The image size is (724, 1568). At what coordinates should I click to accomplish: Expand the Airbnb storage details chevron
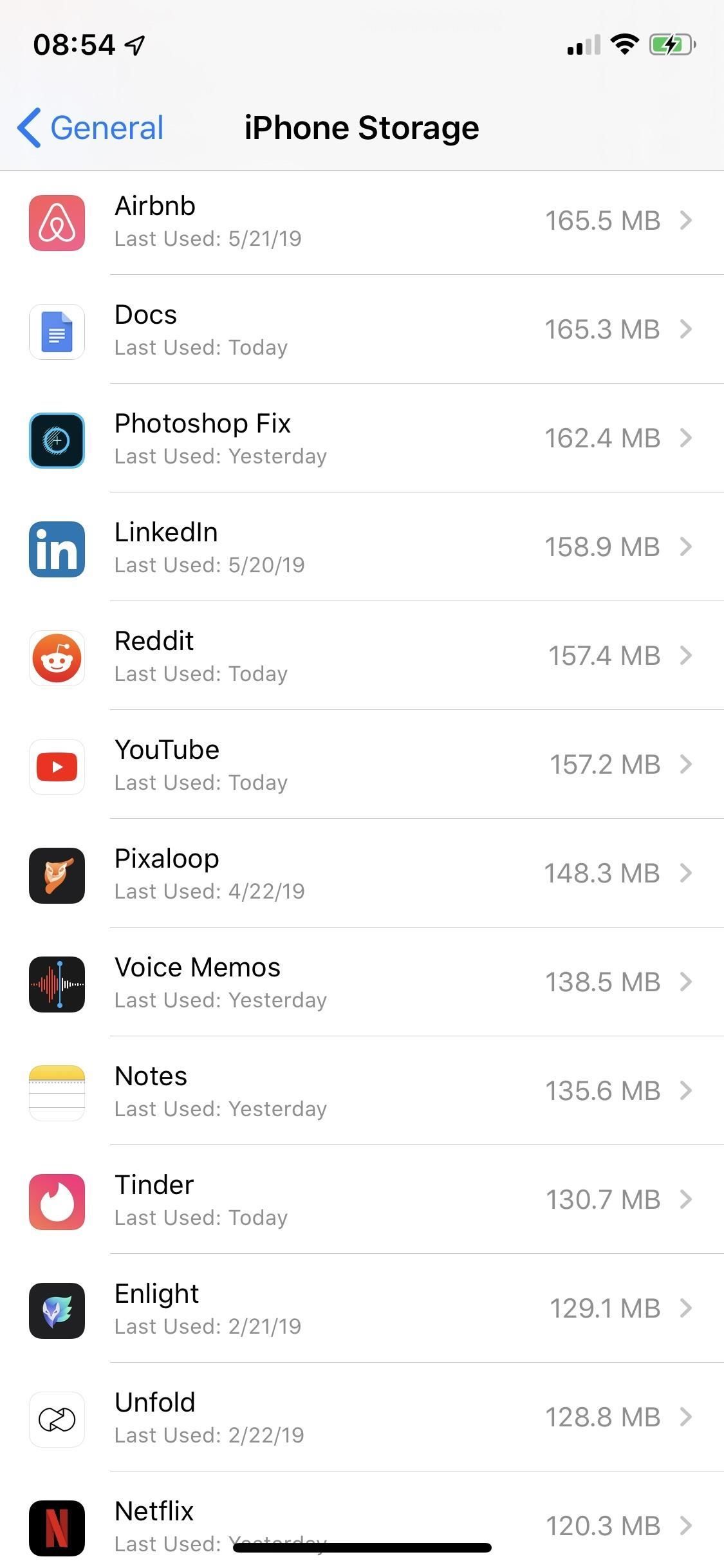(686, 221)
